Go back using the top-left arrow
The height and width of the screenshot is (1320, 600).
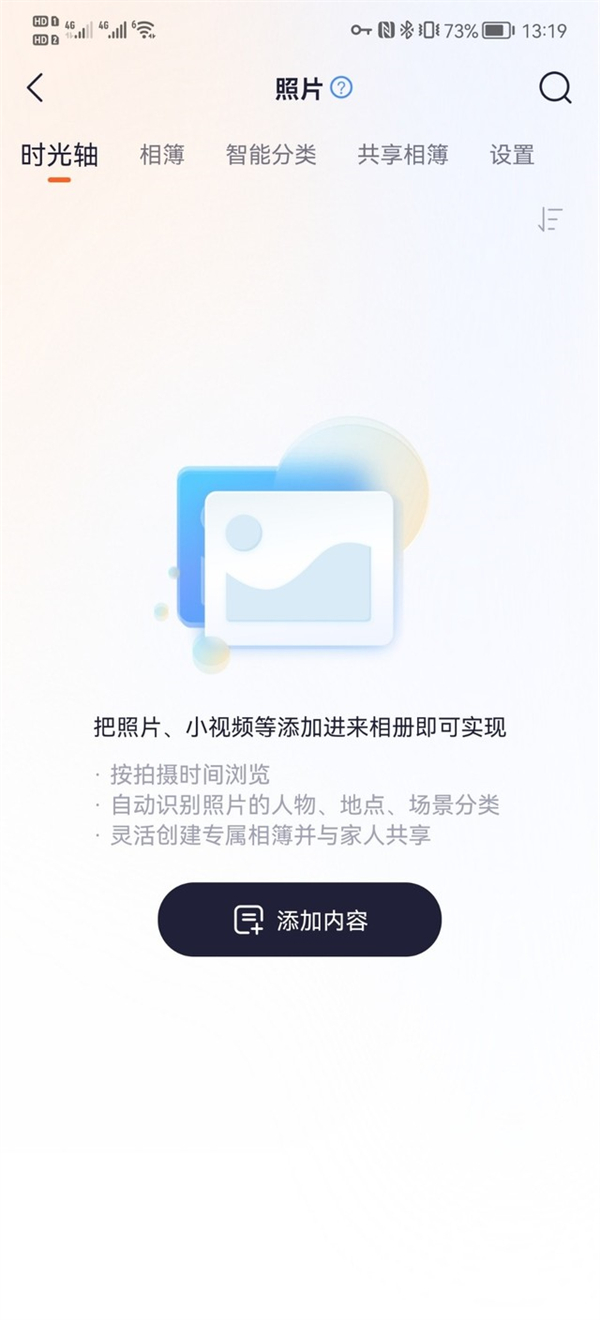click(x=36, y=88)
